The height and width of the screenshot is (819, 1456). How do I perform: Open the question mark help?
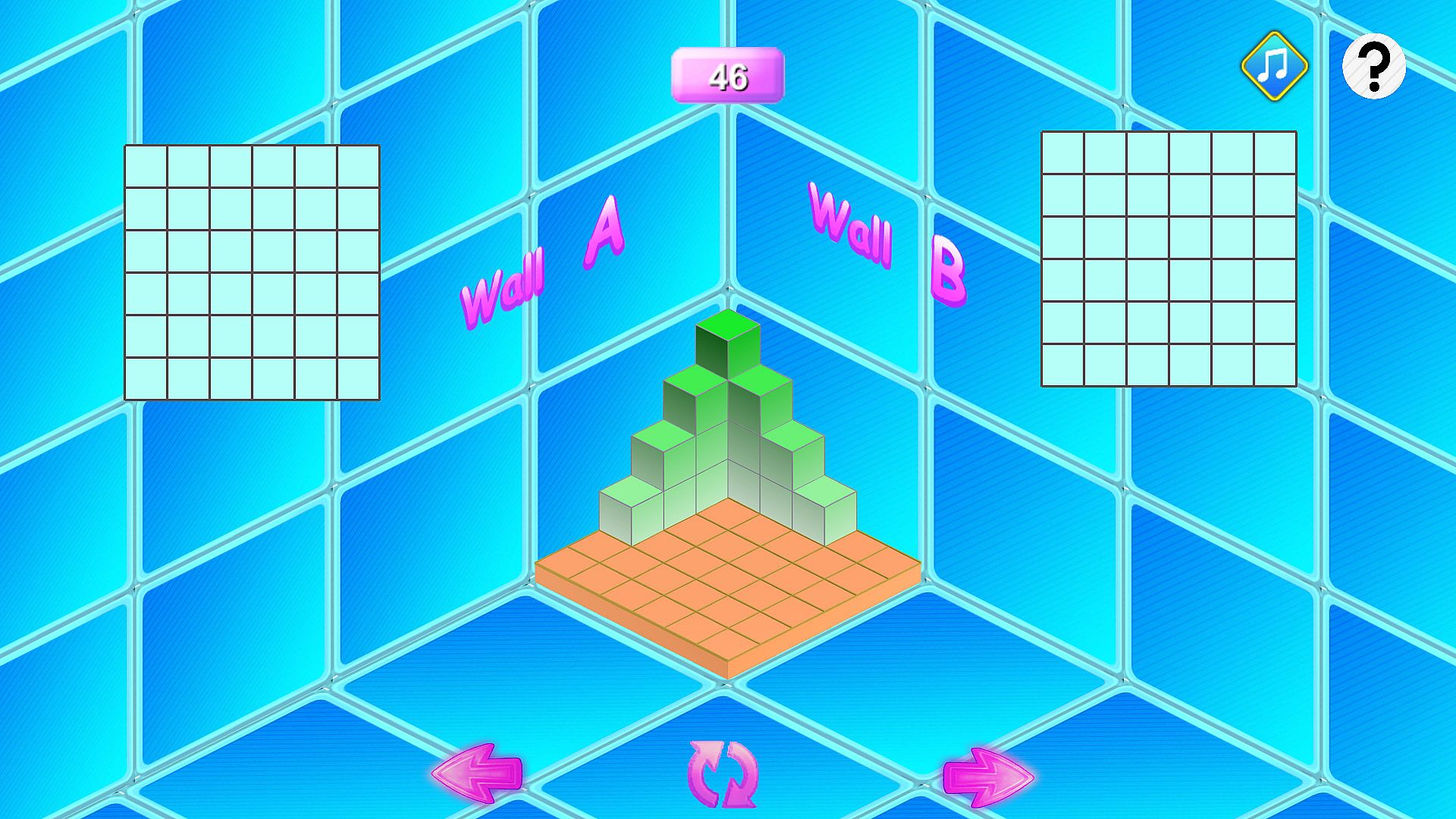(1373, 66)
